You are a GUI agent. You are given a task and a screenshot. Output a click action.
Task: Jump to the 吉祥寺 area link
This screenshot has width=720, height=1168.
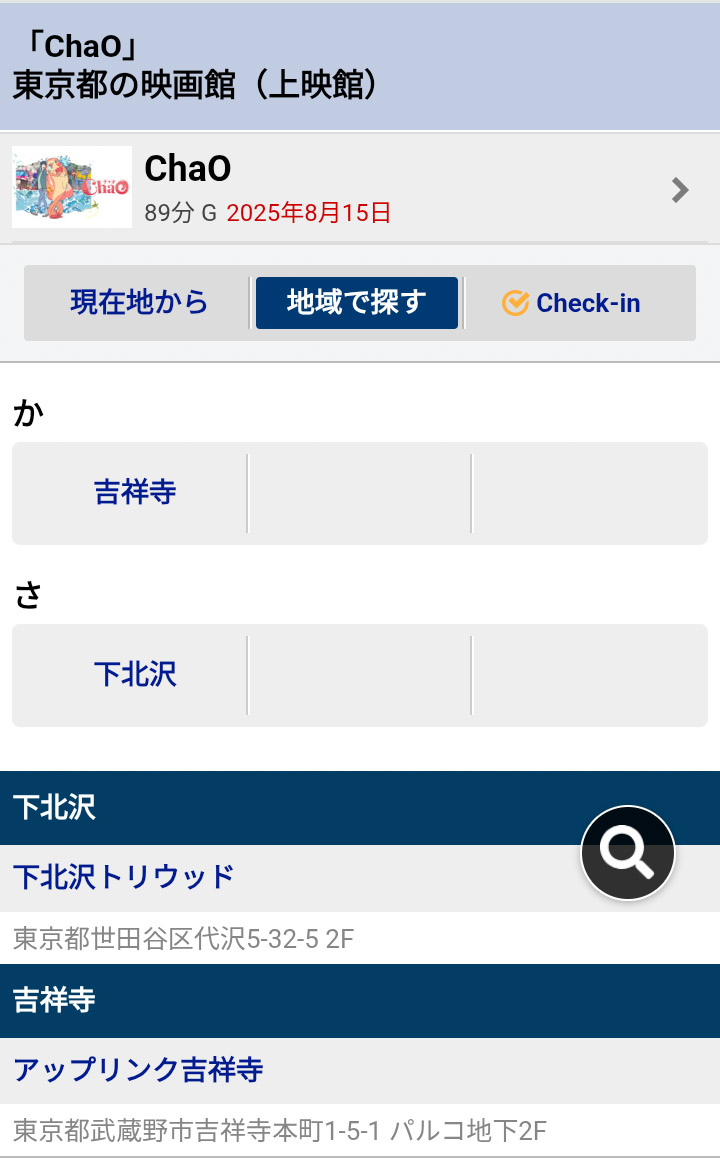(135, 492)
